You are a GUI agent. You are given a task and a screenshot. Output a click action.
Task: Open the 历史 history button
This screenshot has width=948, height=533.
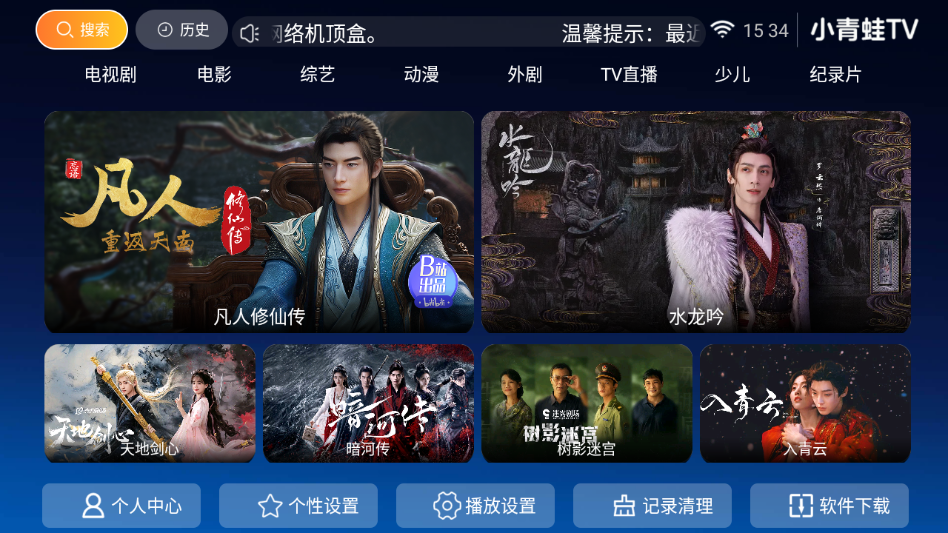182,30
